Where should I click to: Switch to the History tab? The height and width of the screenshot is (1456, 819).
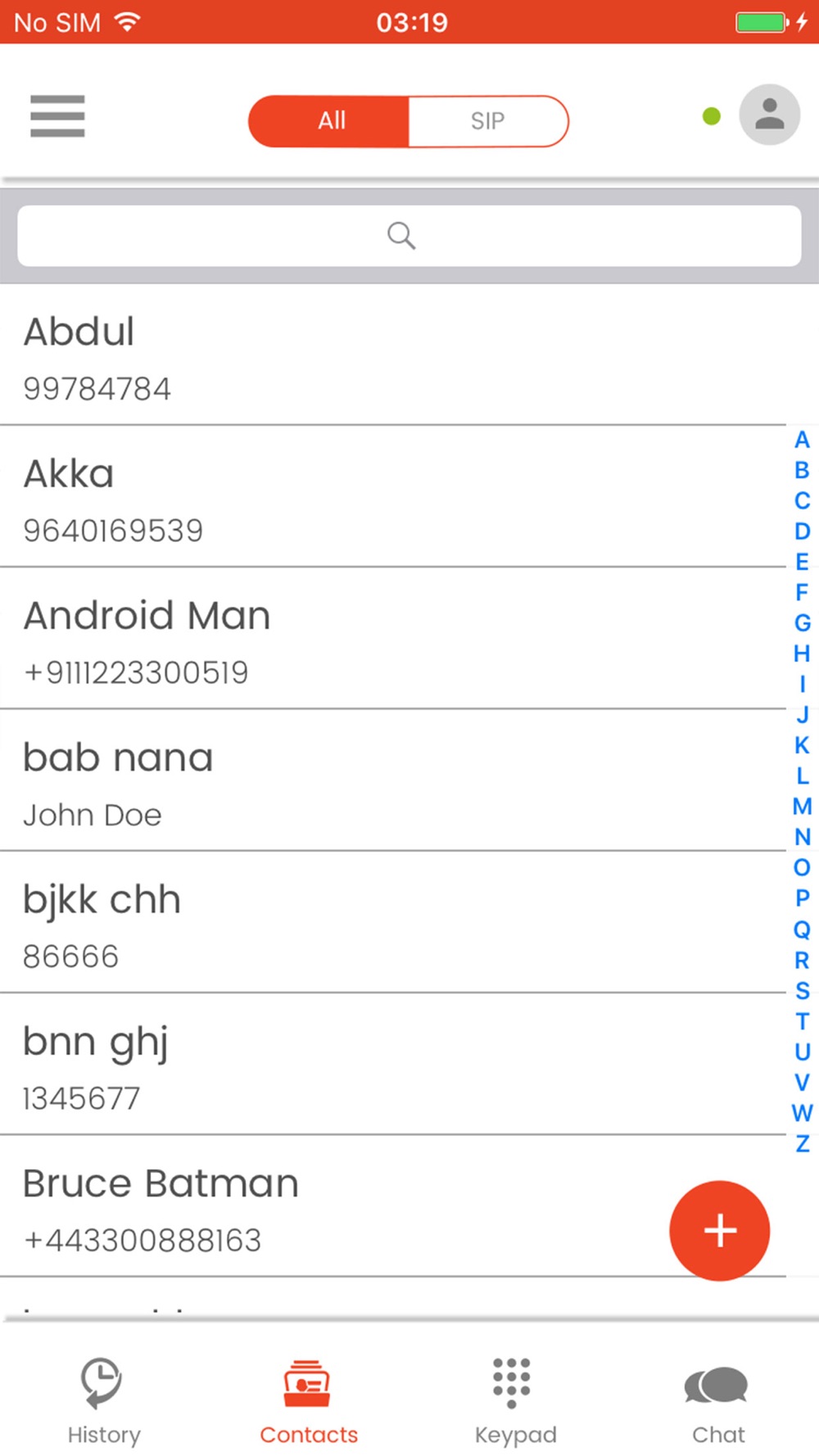(x=103, y=1399)
